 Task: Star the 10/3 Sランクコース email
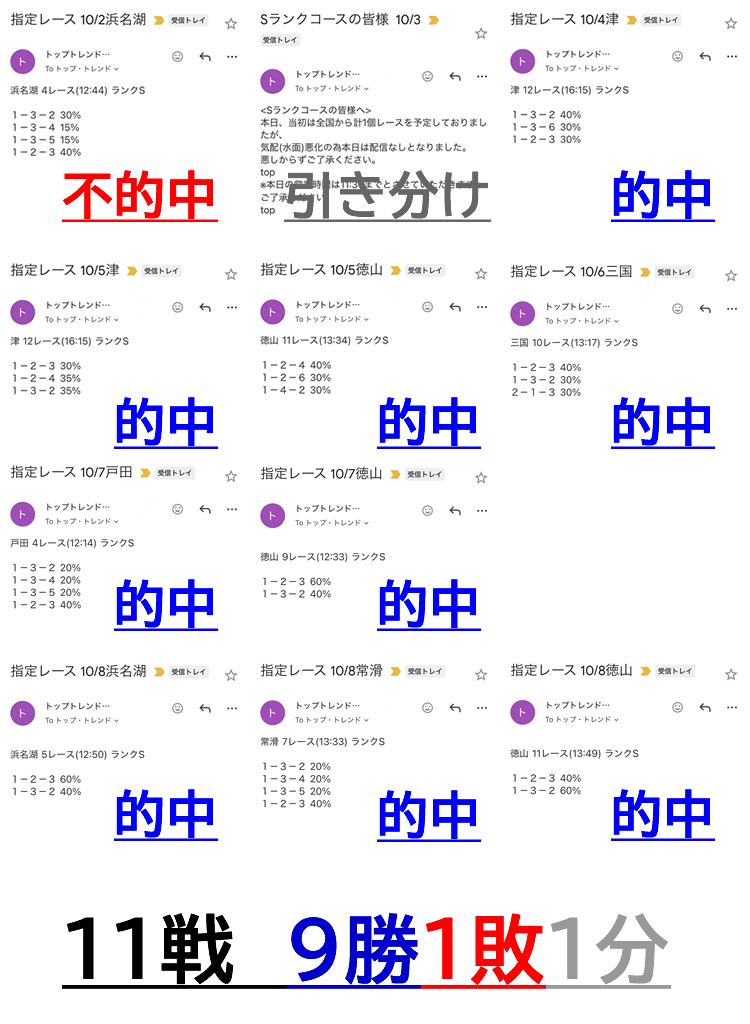click(481, 33)
